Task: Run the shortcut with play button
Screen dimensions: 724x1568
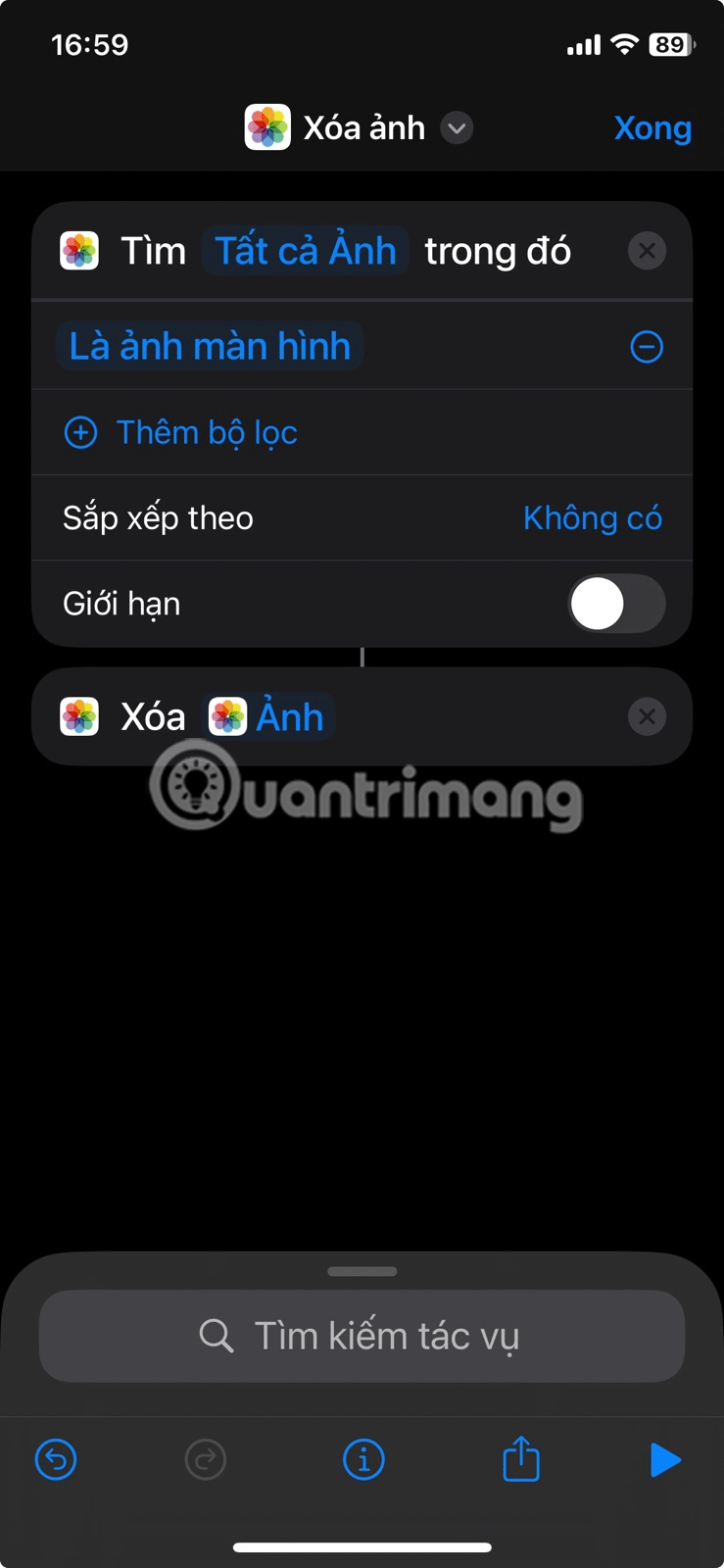Action: click(x=665, y=1460)
